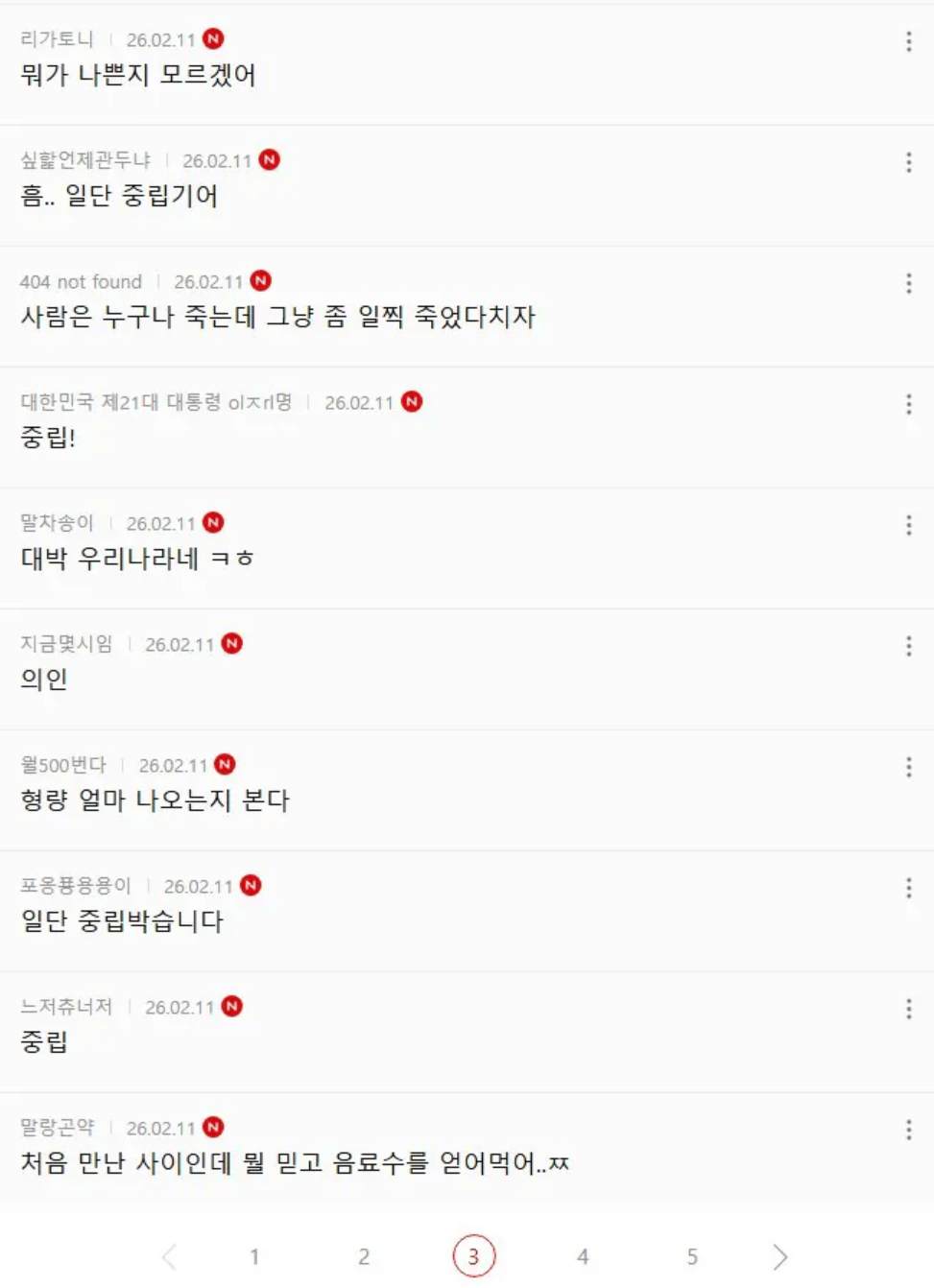Go to comment page 2
934x1288 pixels.
364,1256
